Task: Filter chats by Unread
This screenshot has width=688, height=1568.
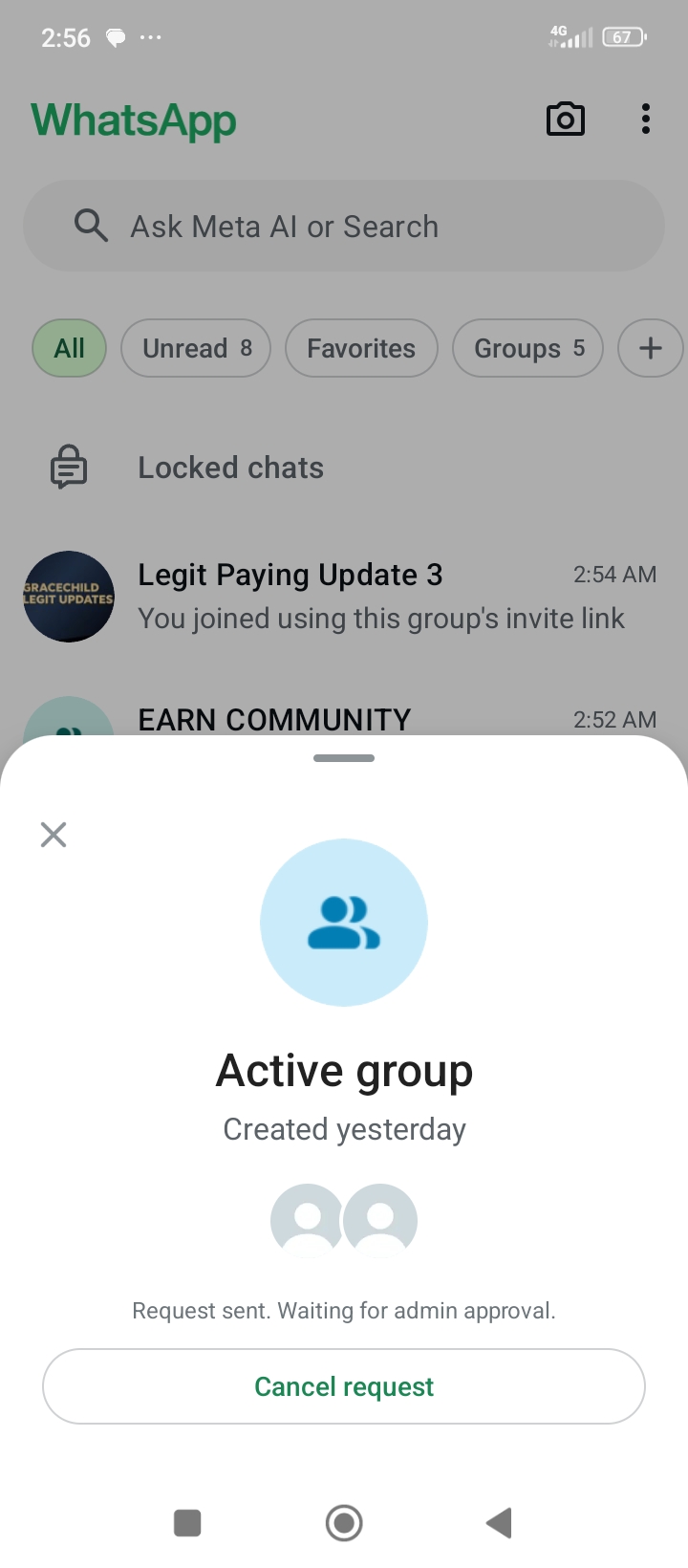Action: 196,348
